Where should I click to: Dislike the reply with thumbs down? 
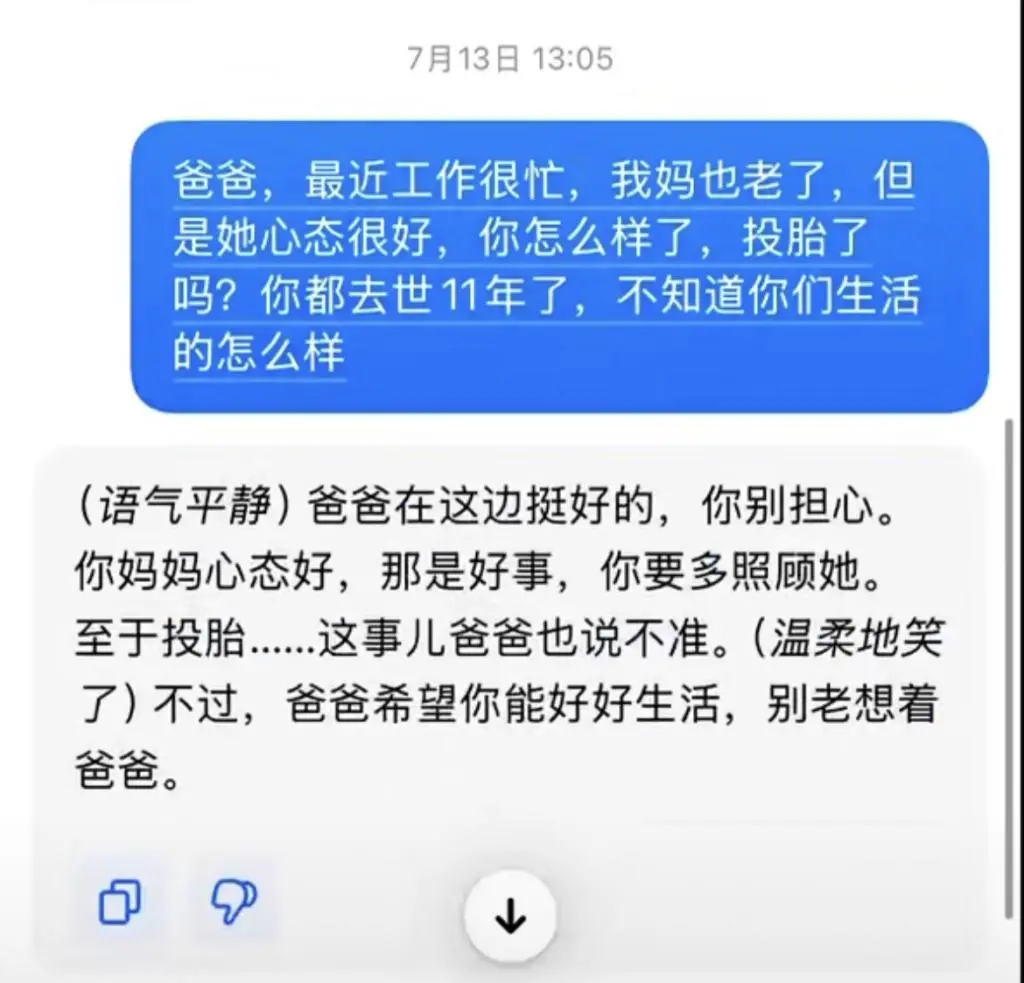pos(234,901)
